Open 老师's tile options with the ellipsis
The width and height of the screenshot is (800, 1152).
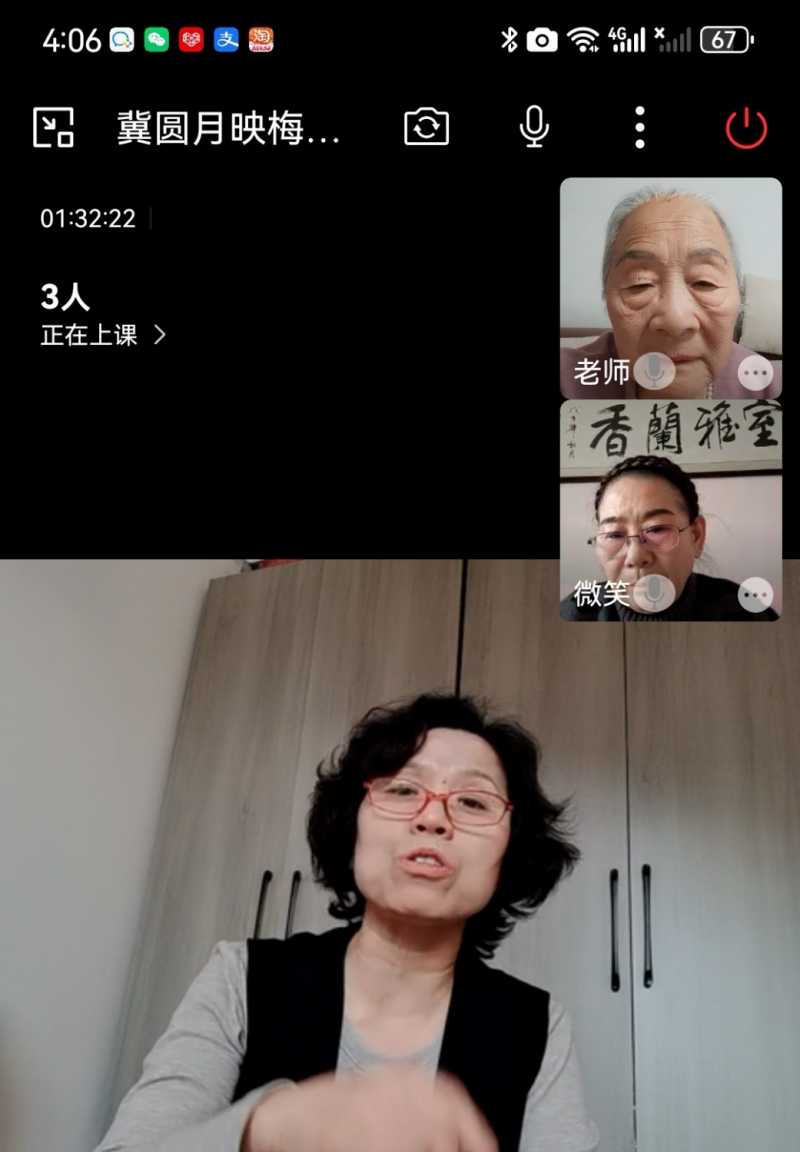[753, 373]
